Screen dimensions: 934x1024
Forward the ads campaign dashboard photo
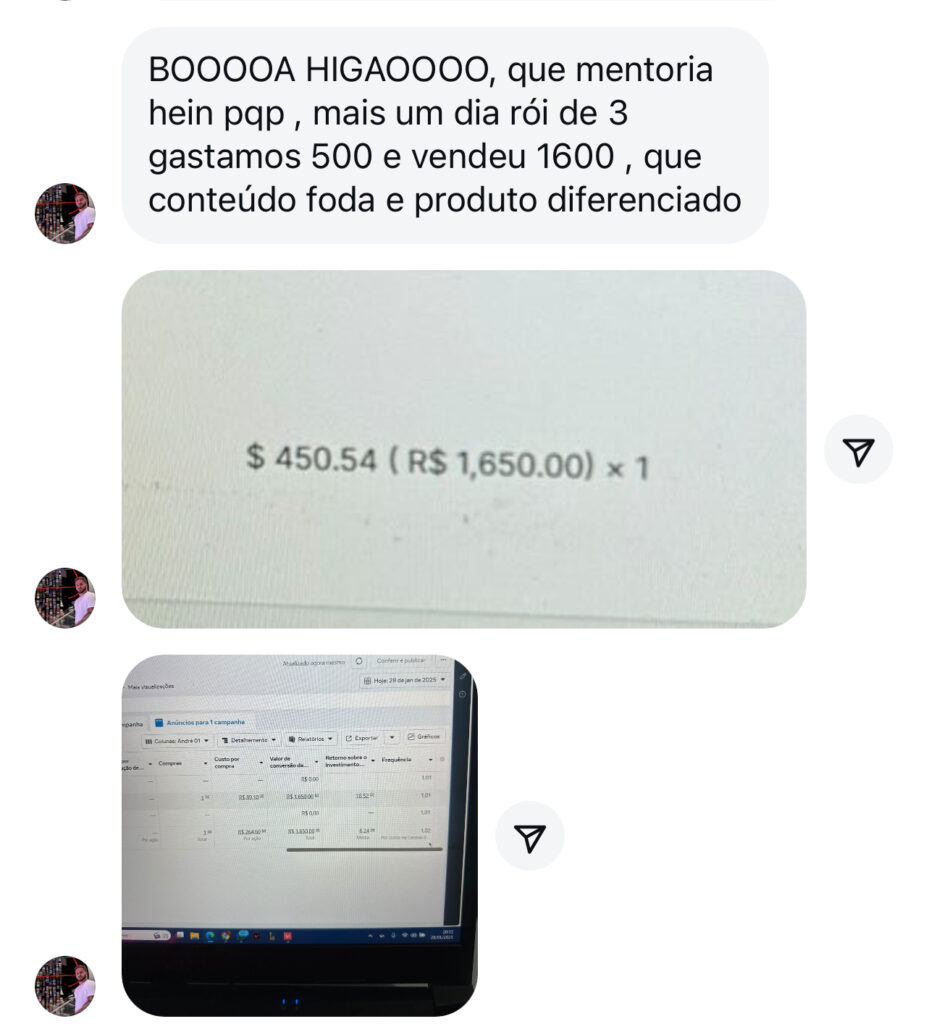coord(529,836)
